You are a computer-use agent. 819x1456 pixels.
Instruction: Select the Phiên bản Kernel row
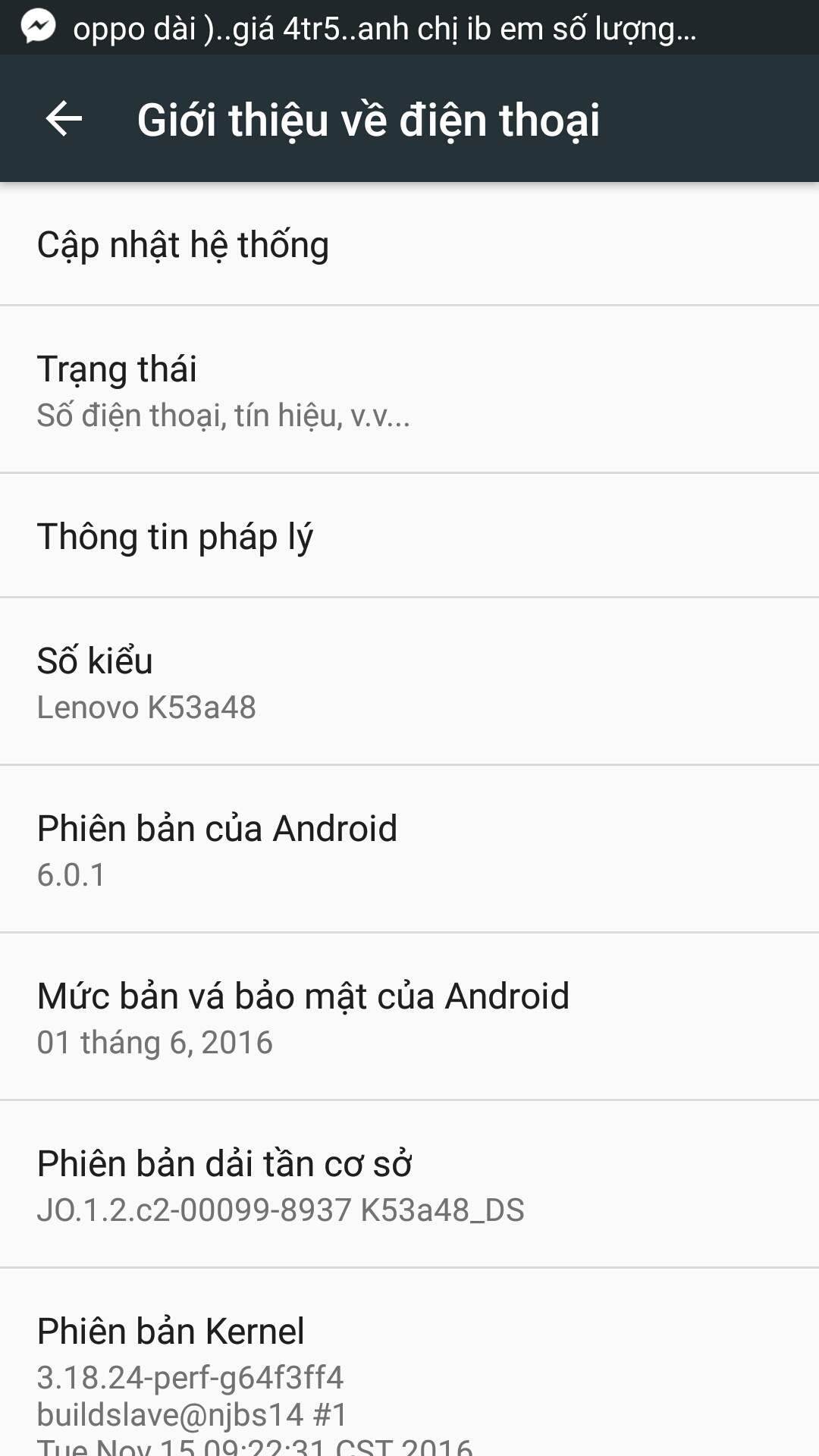click(409, 1363)
